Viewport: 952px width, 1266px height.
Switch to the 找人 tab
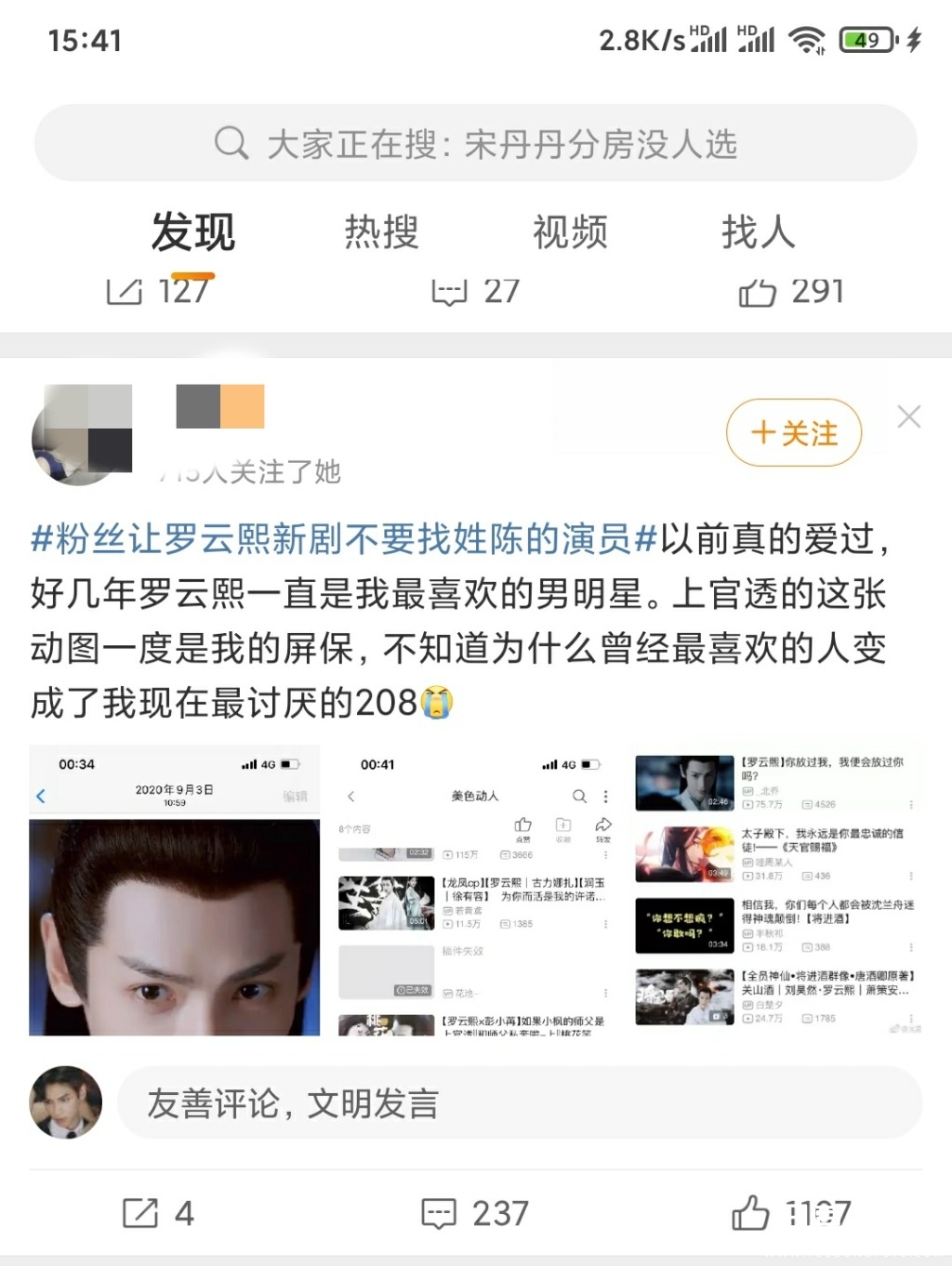758,232
